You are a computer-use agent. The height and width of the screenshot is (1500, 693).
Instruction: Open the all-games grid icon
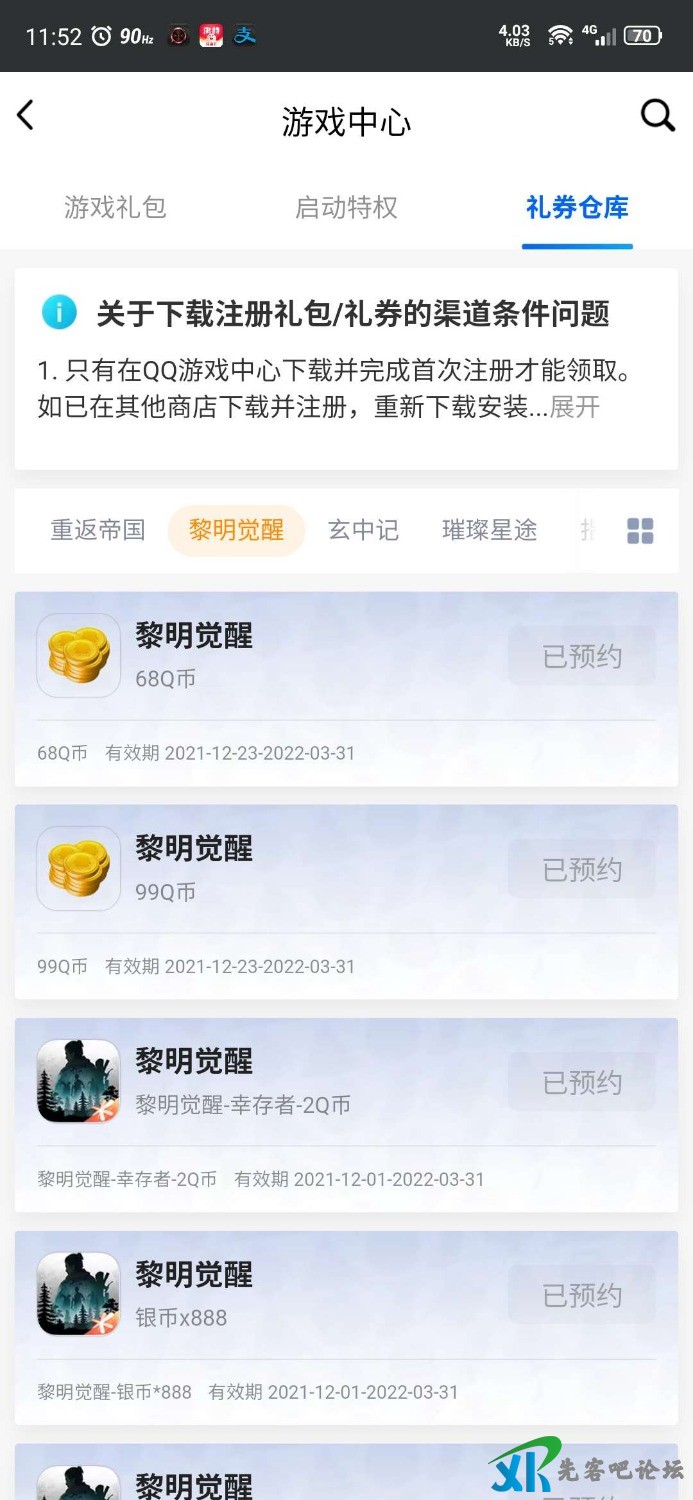click(x=640, y=531)
